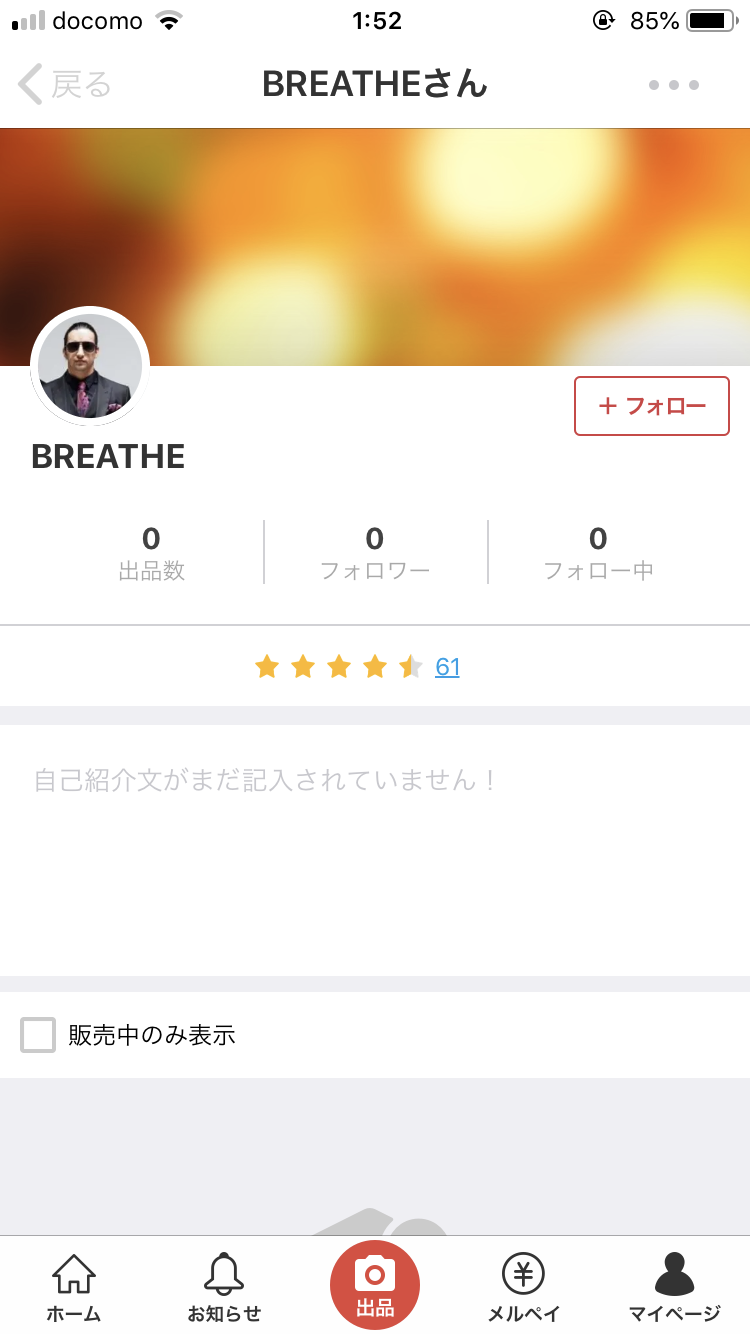
Task: Open the メルペイ tab
Action: coord(523,1287)
